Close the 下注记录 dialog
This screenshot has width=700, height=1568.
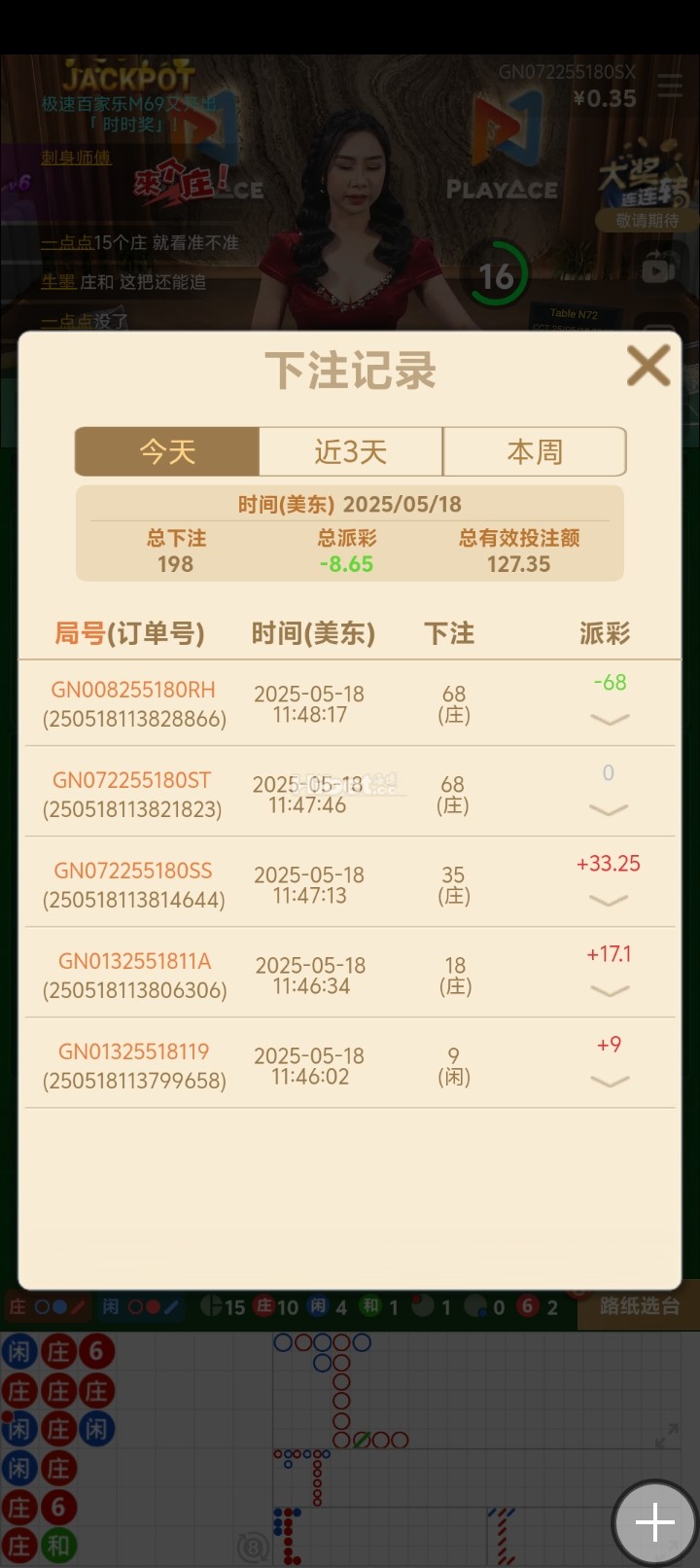[647, 366]
